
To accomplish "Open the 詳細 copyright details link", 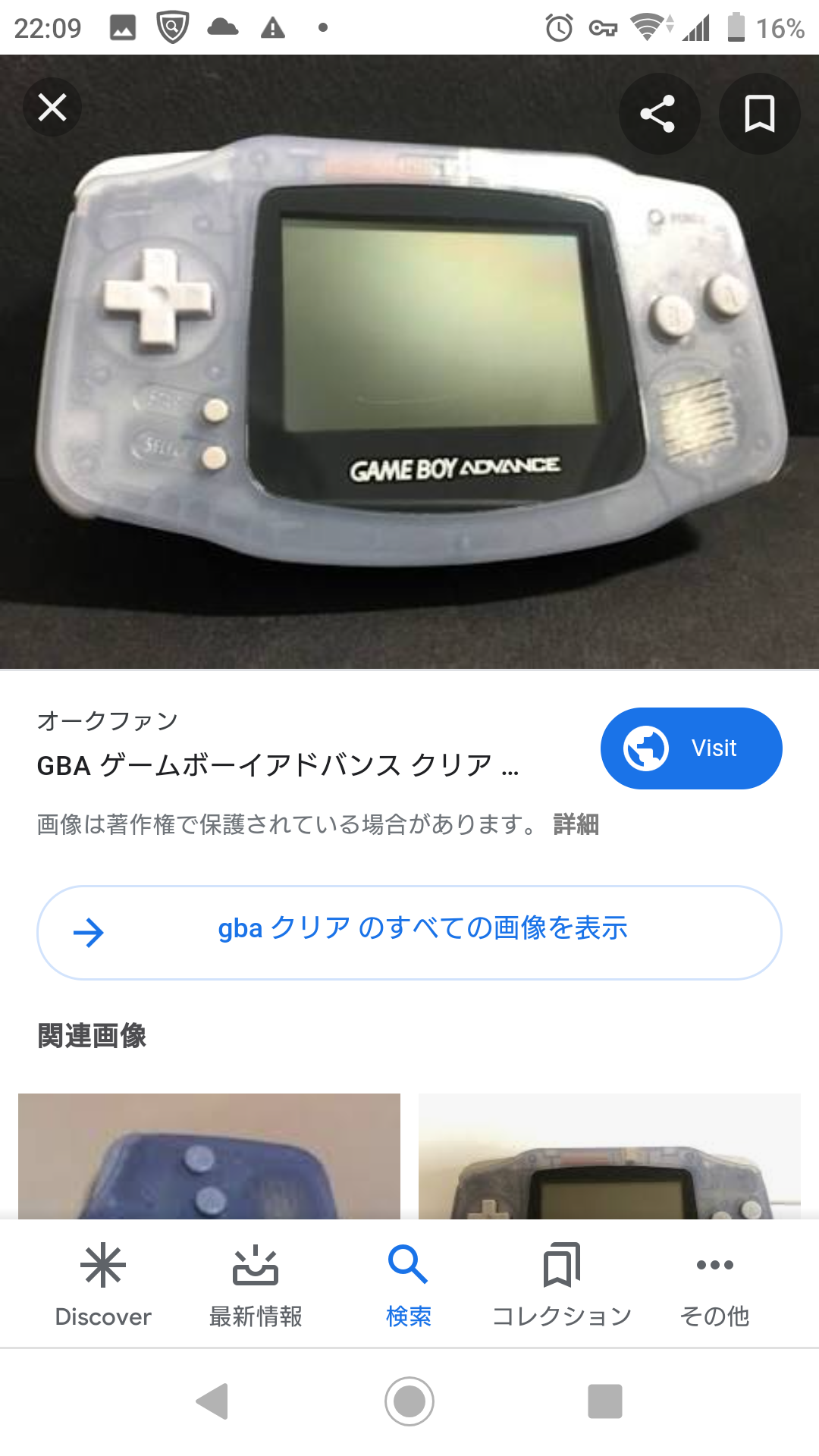I will pyautogui.click(x=576, y=824).
